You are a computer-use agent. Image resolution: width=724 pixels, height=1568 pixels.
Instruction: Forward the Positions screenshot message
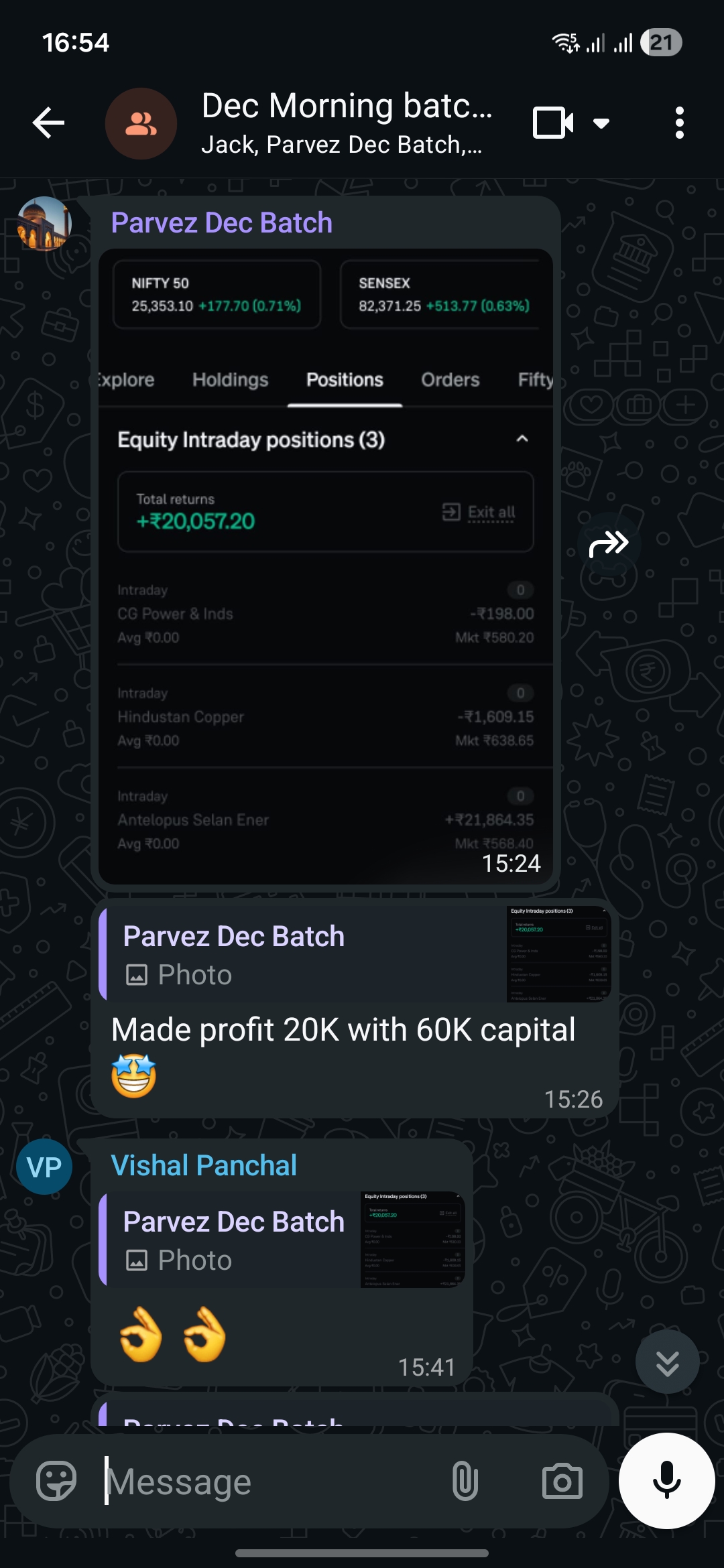click(x=609, y=544)
